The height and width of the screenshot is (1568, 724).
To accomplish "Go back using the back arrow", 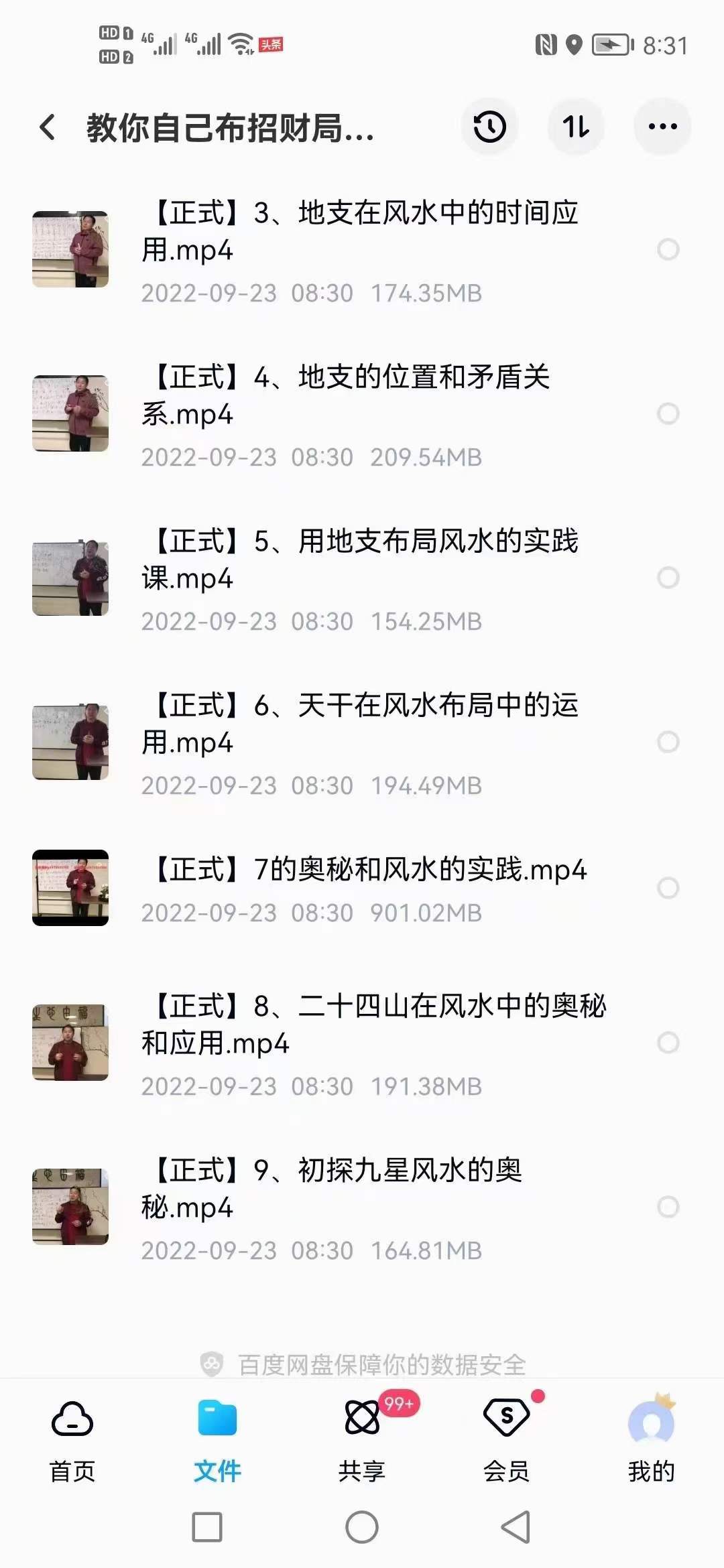I will click(47, 127).
